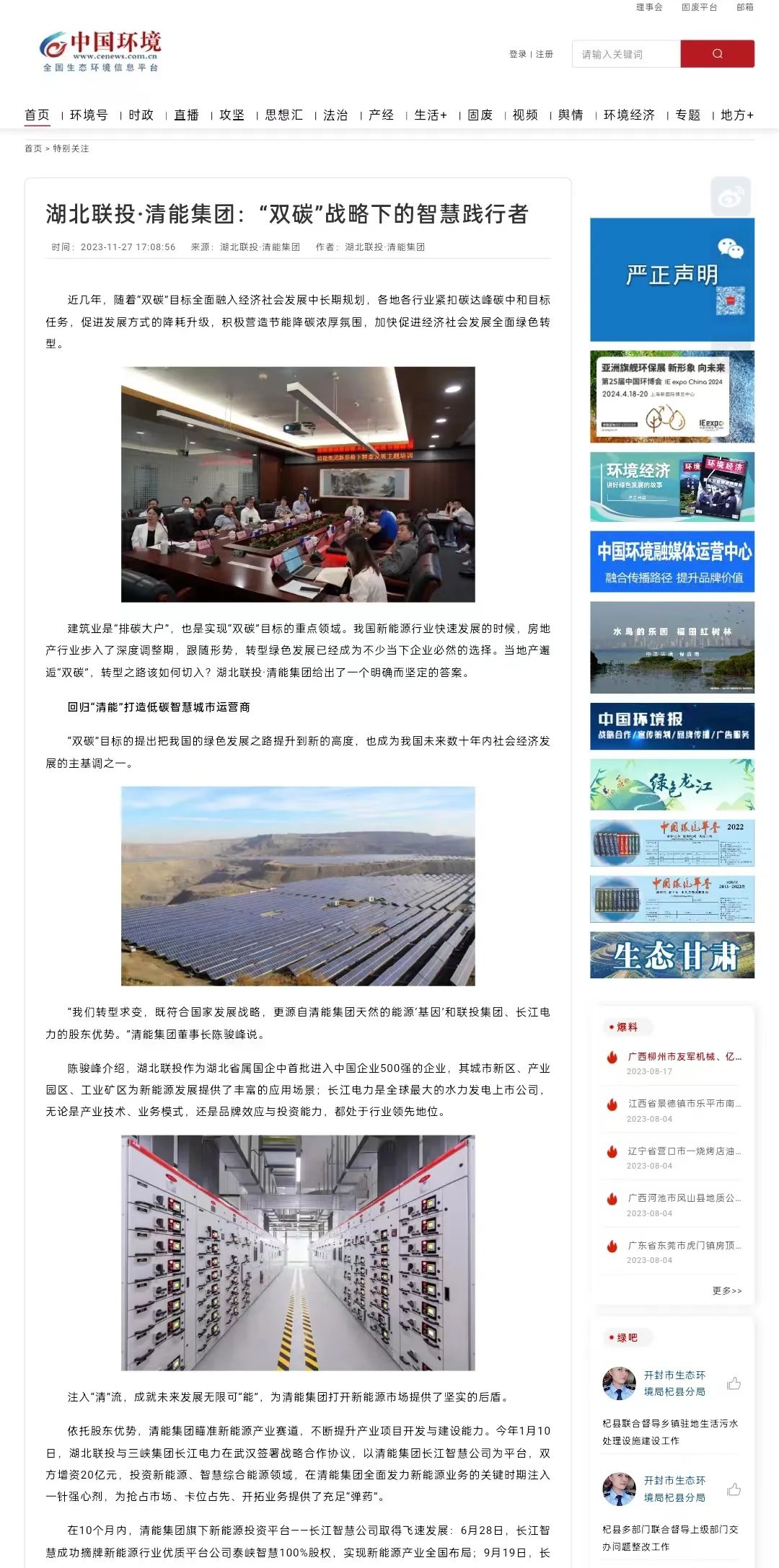Like the 杞县联合督导乡镇驻地 post

(x=734, y=1383)
